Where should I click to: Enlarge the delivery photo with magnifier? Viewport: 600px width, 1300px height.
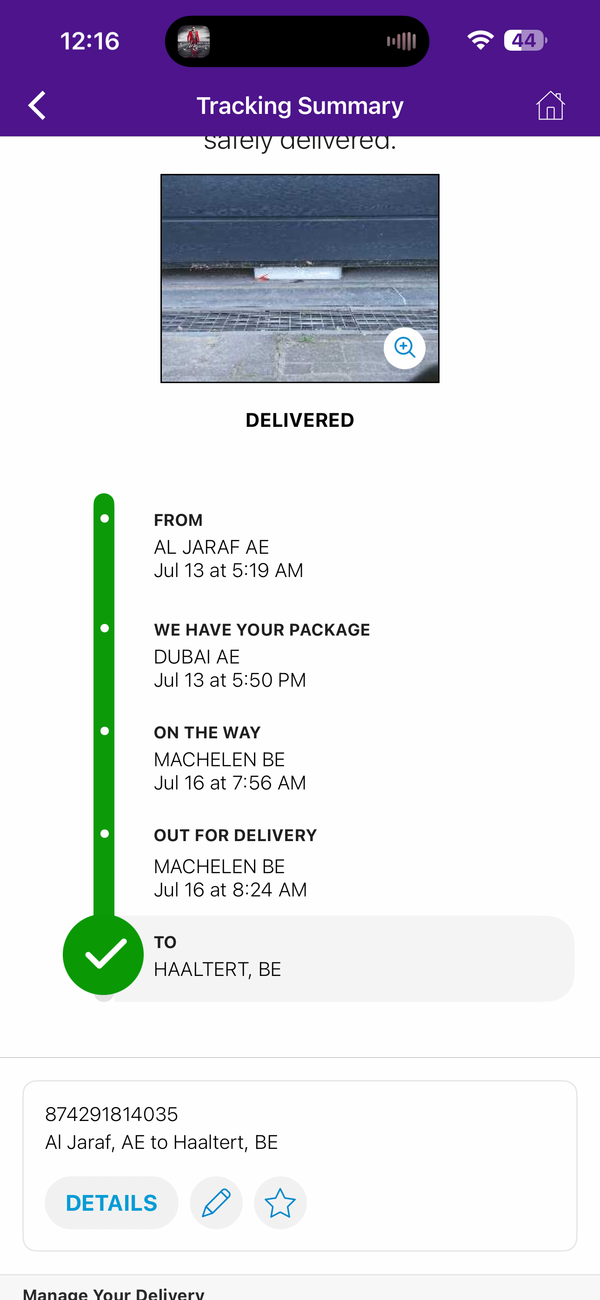click(x=404, y=347)
